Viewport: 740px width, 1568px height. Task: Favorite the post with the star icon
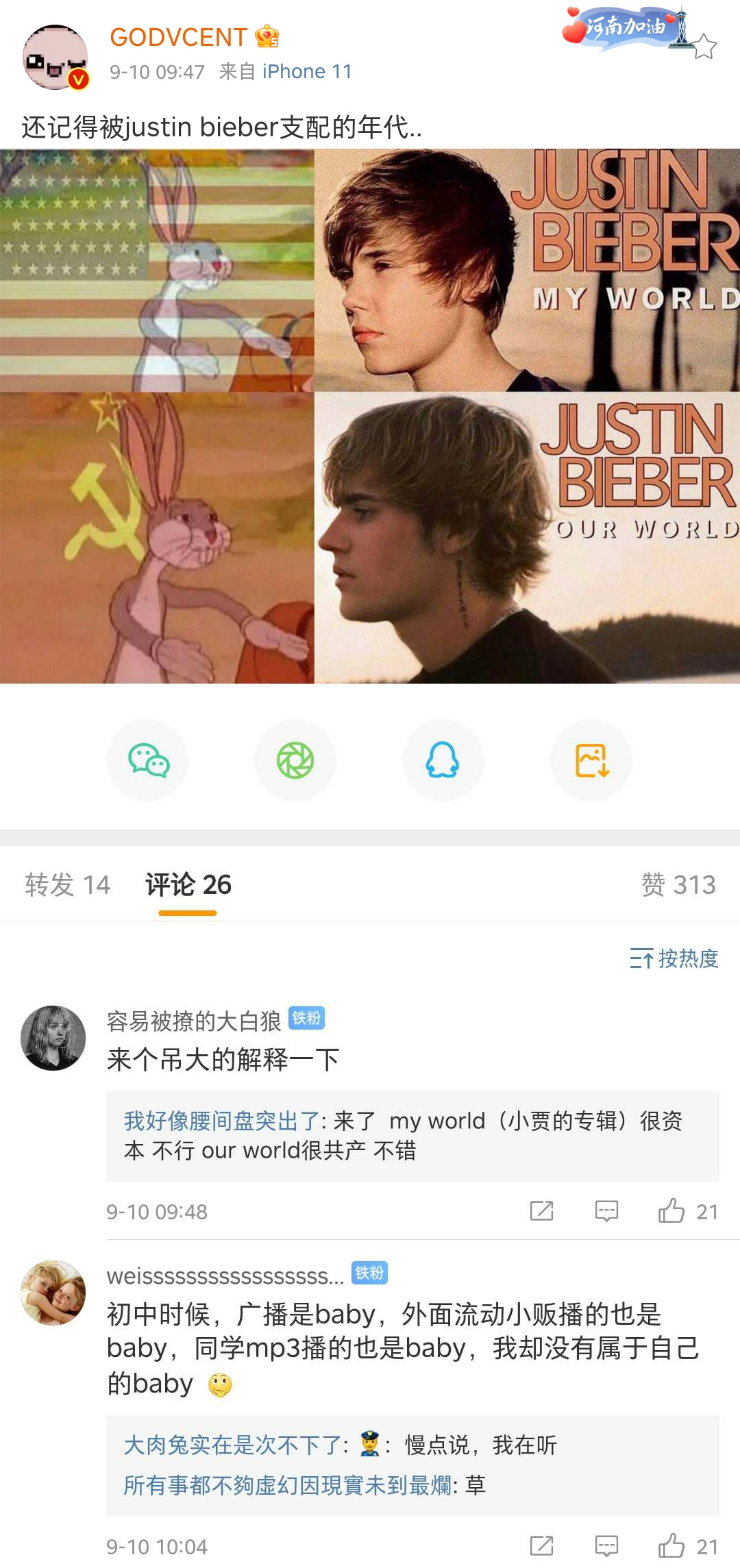point(704,47)
